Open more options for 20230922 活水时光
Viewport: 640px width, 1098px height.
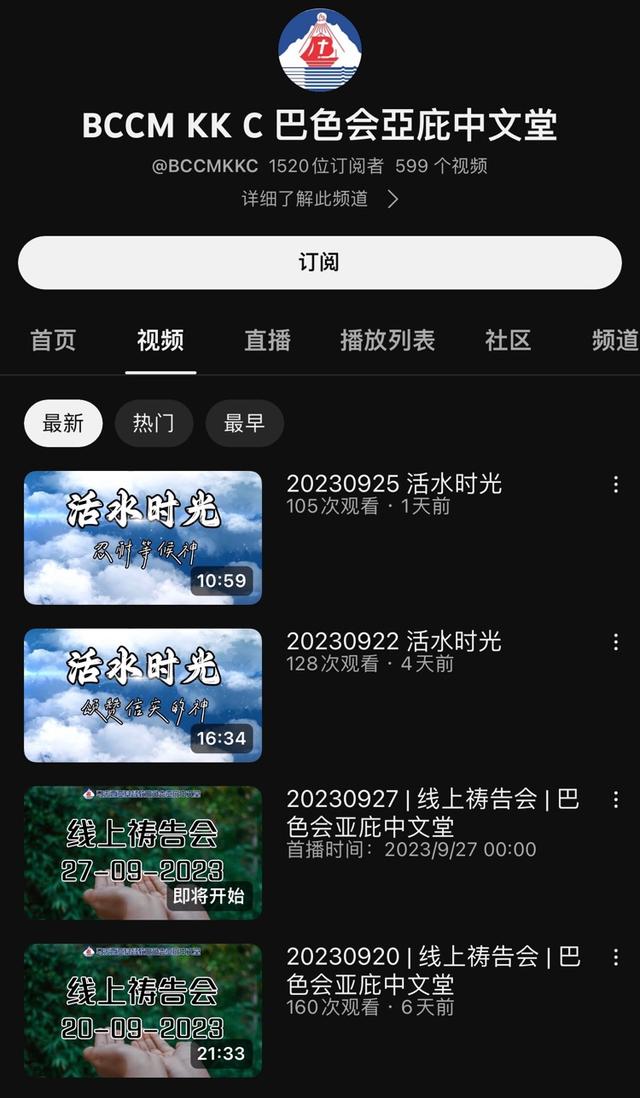click(x=616, y=642)
